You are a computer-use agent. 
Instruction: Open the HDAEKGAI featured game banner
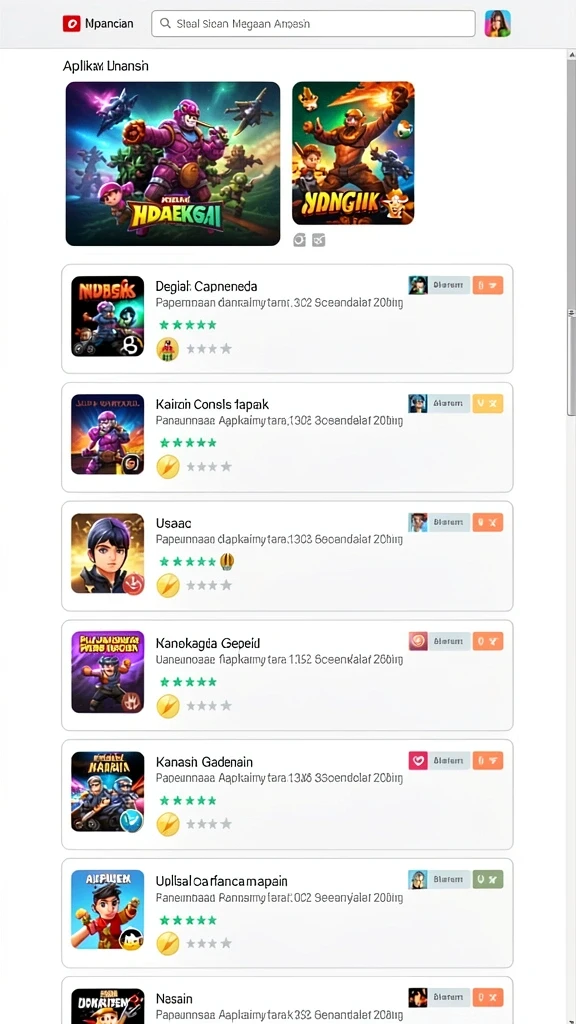coord(173,163)
